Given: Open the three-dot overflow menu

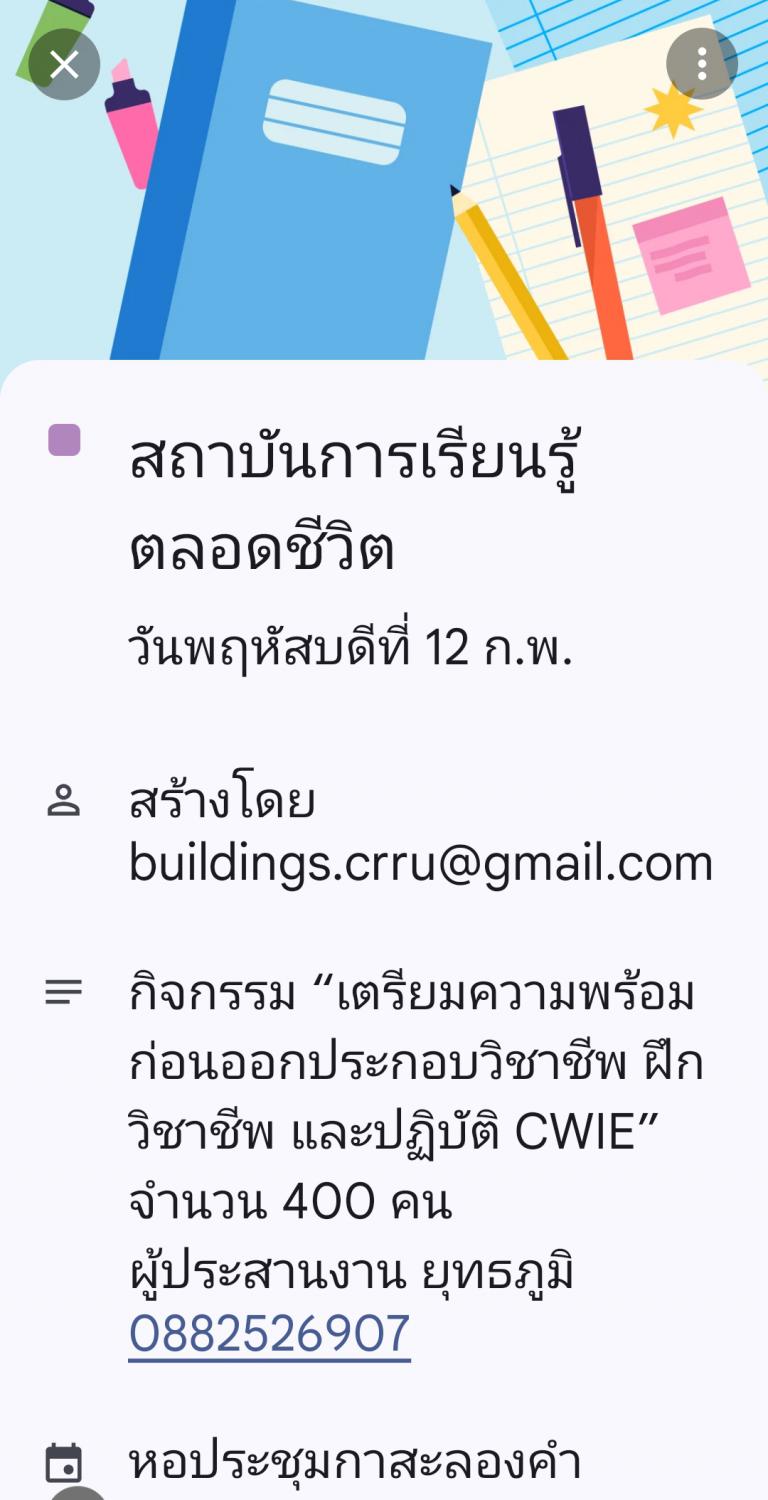Looking at the screenshot, I should (702, 64).
